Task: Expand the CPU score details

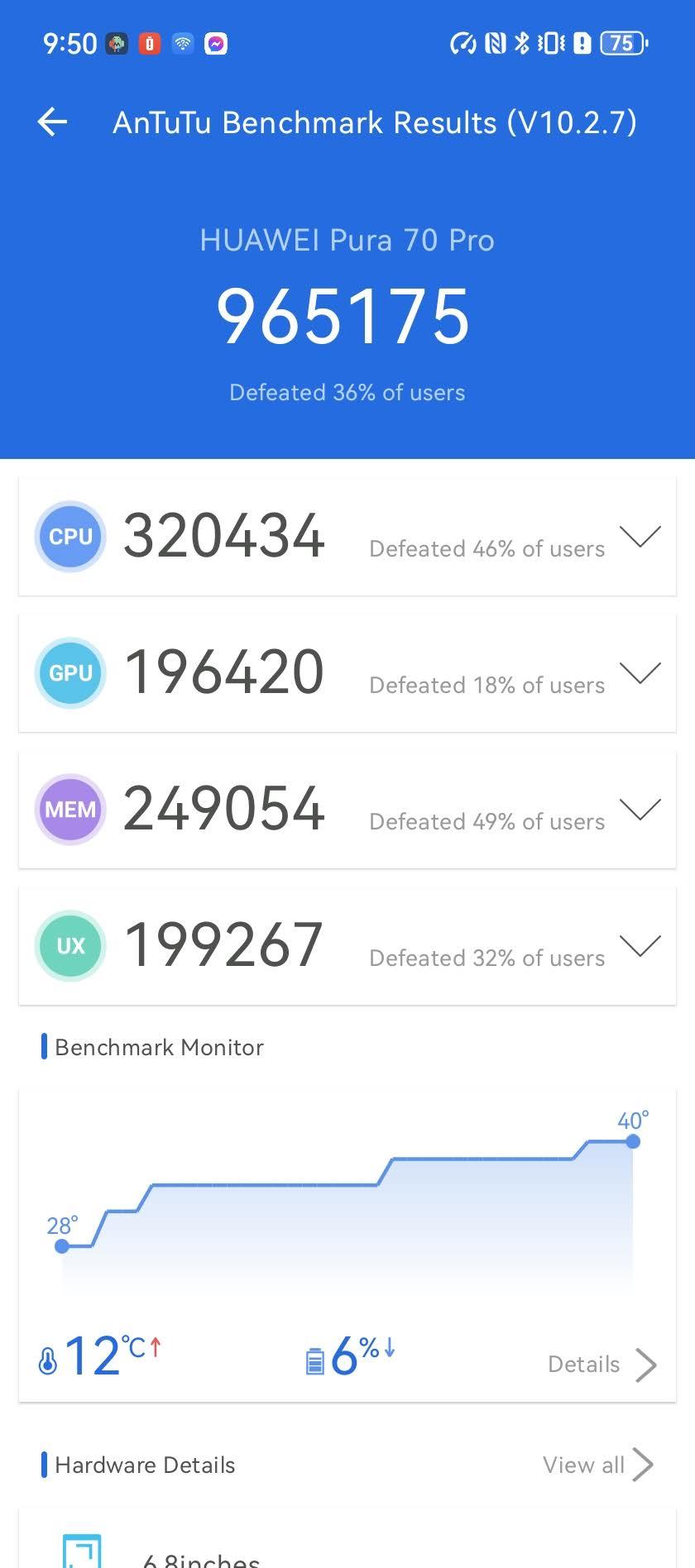Action: pos(640,537)
